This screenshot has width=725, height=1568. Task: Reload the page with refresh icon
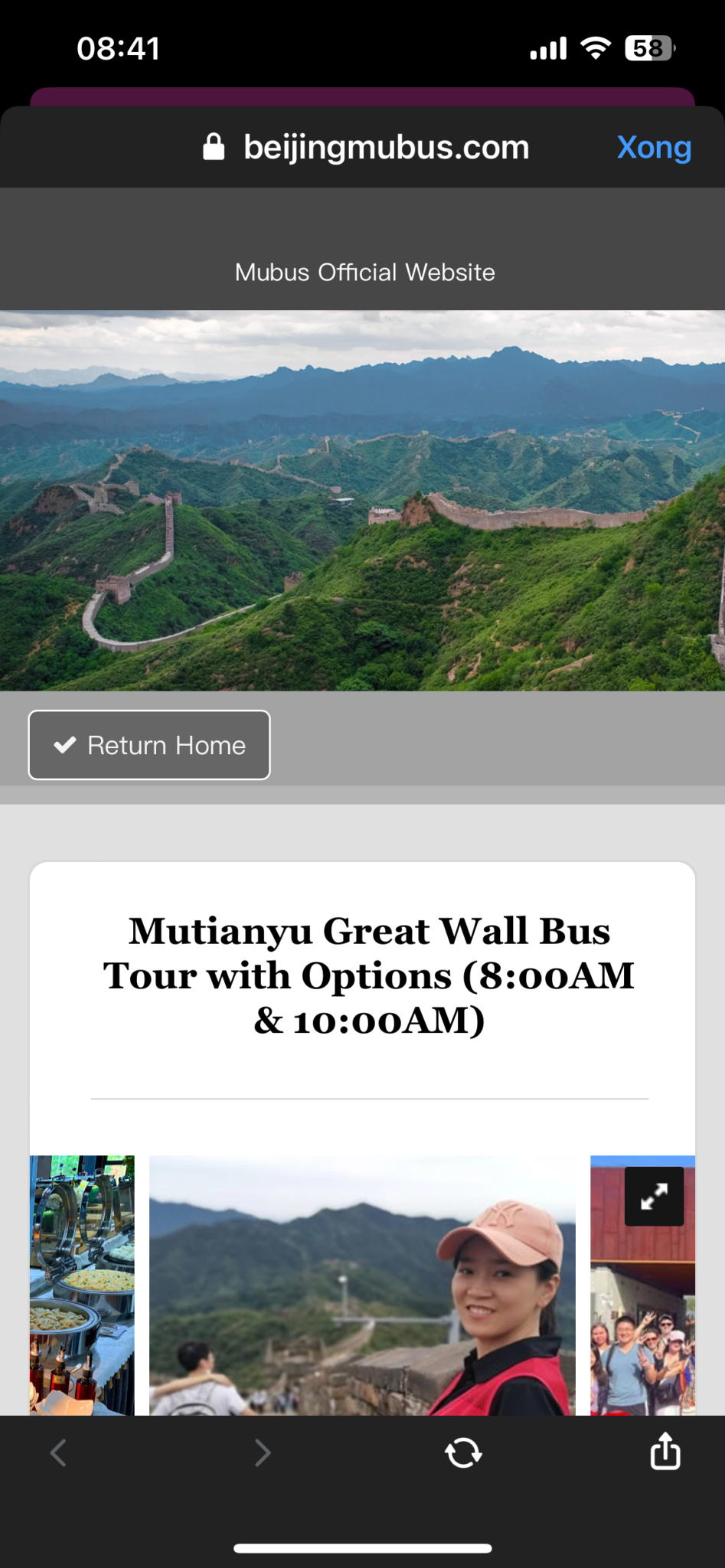(x=463, y=1452)
